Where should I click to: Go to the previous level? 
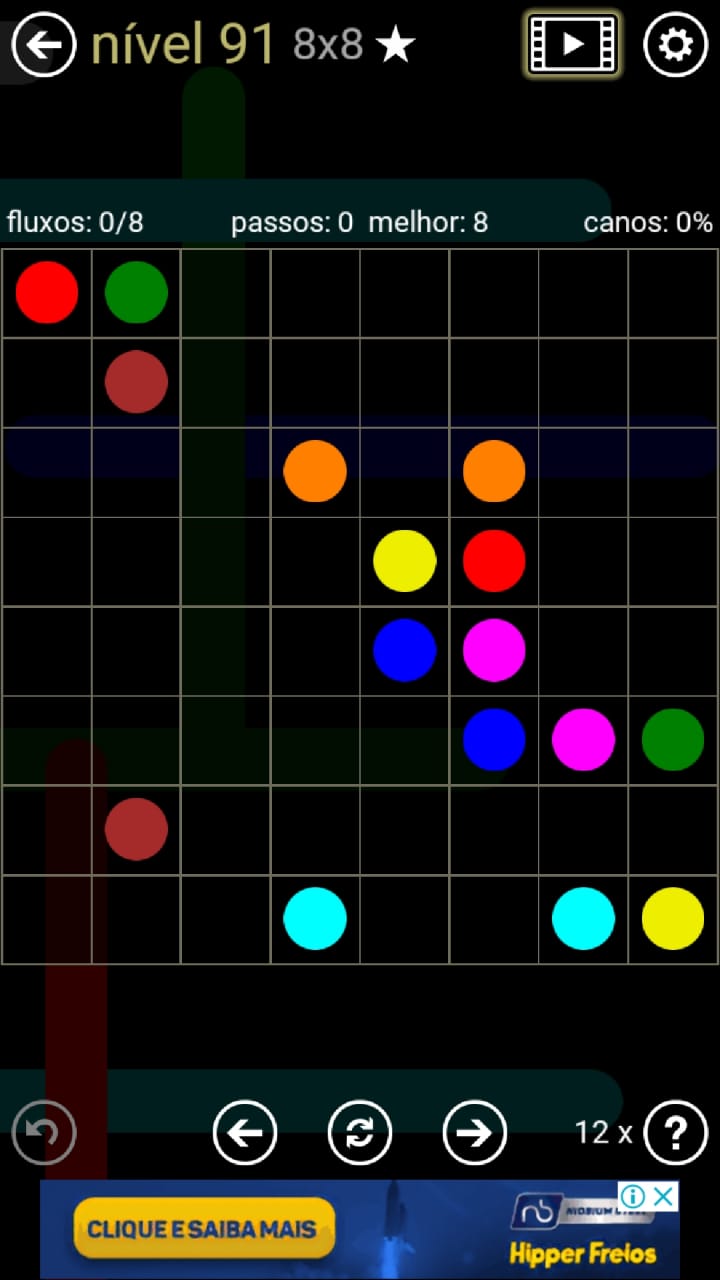point(245,1133)
